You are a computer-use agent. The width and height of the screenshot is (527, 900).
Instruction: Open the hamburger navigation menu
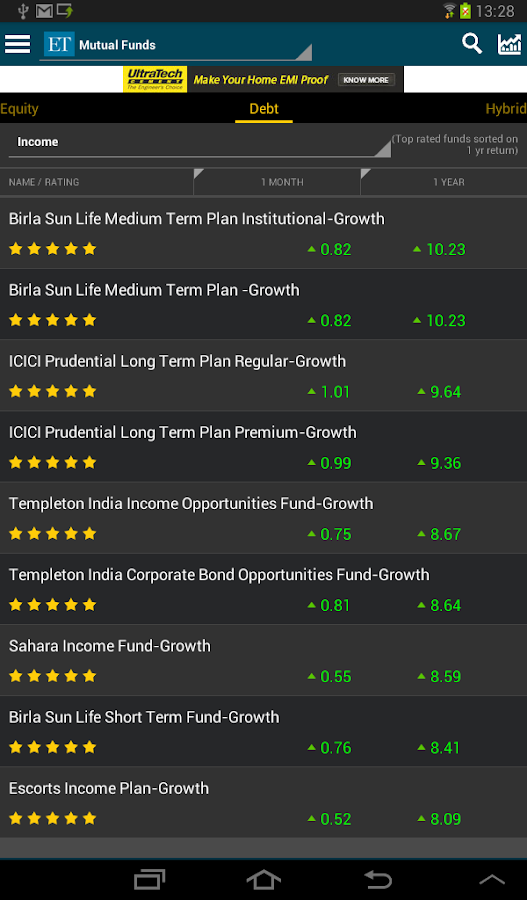tap(17, 44)
